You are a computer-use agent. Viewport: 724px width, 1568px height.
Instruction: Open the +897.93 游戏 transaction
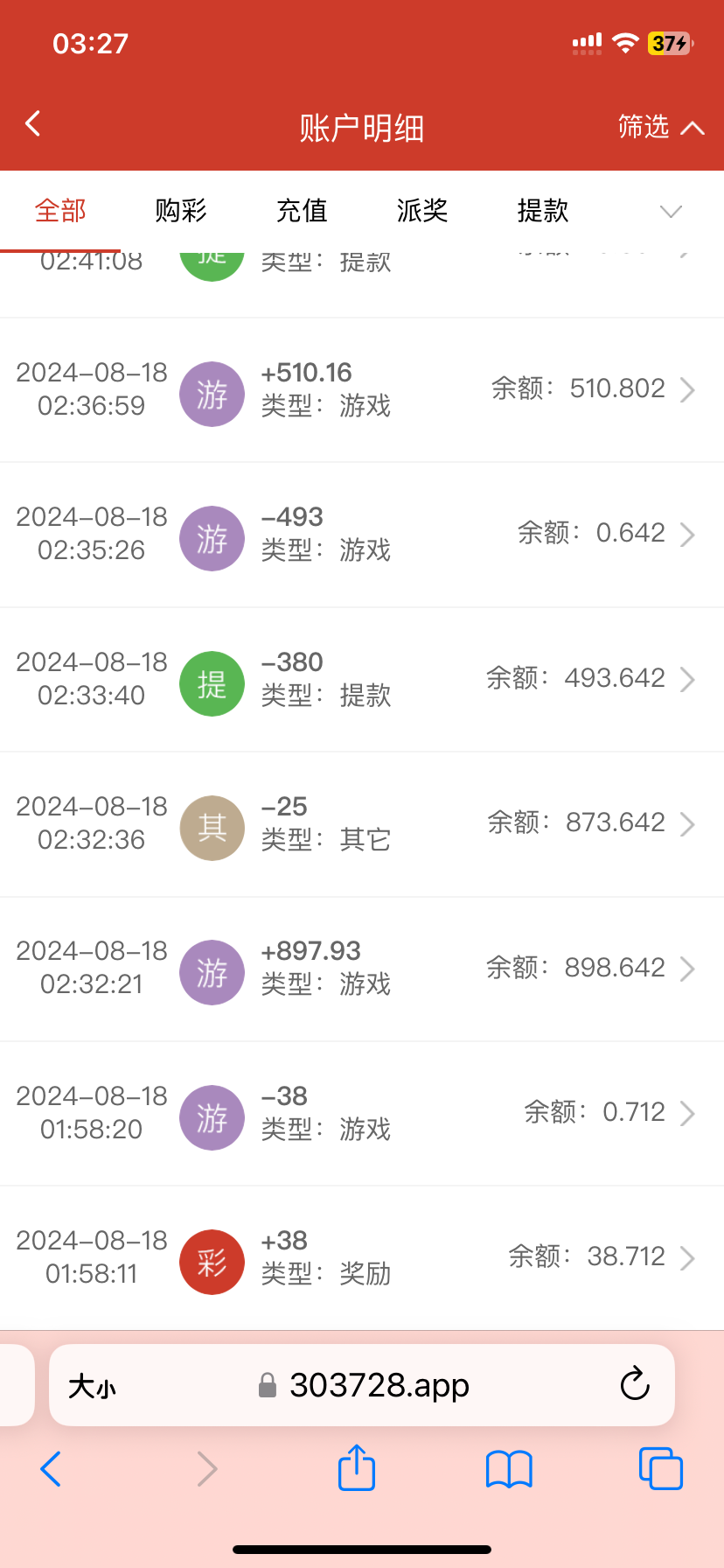click(x=362, y=968)
